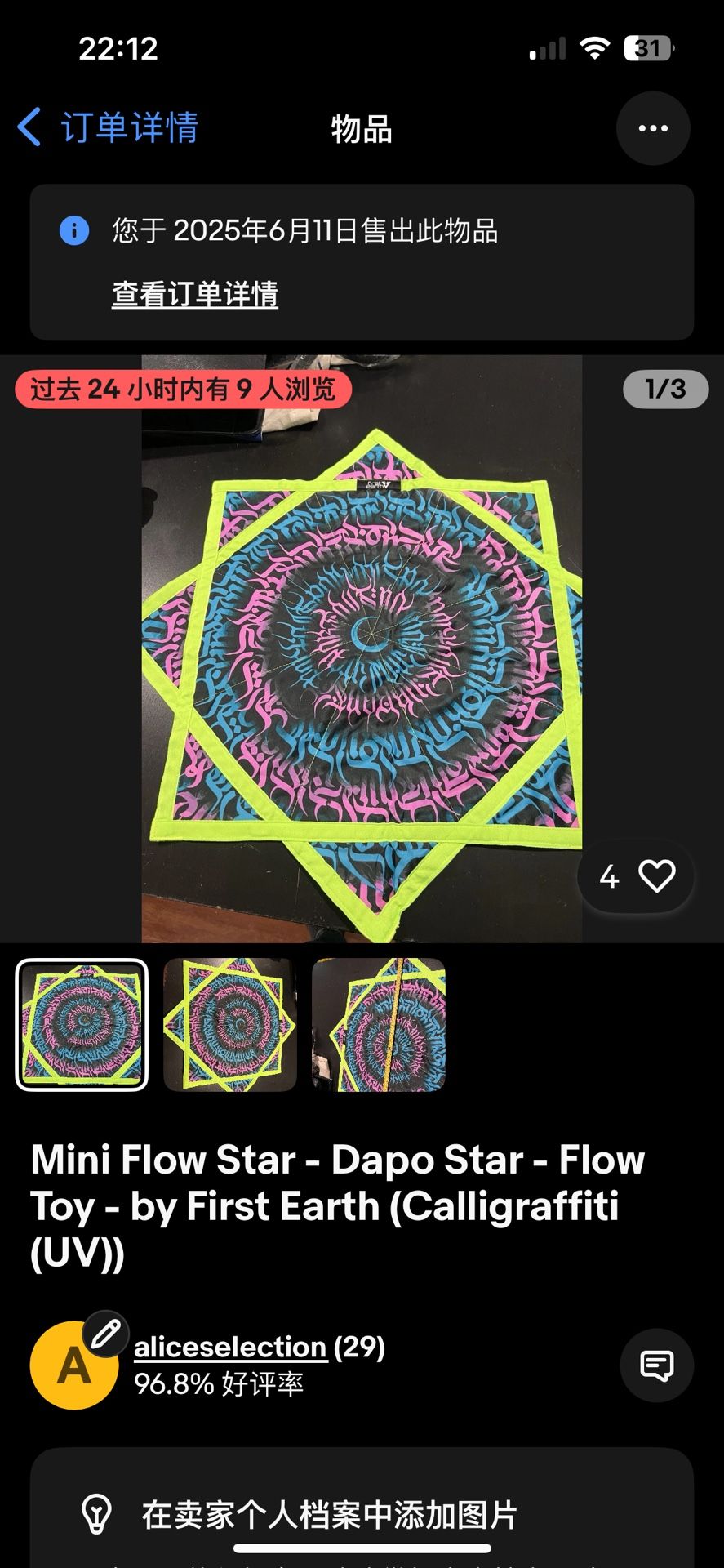This screenshot has height=1568, width=724.
Task: Tap the heart icon to favorite item
Action: 656,876
